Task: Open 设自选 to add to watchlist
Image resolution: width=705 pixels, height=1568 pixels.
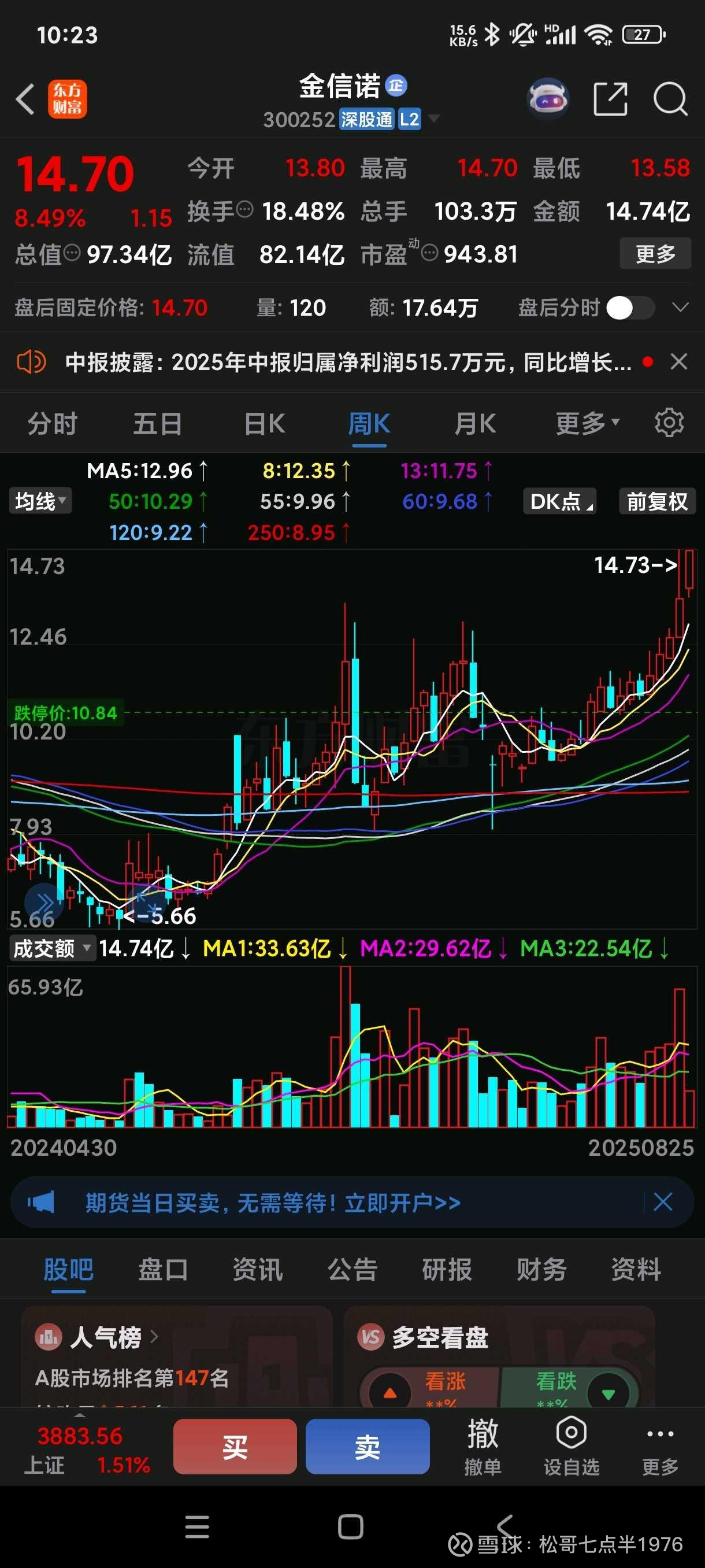Action: (571, 1446)
